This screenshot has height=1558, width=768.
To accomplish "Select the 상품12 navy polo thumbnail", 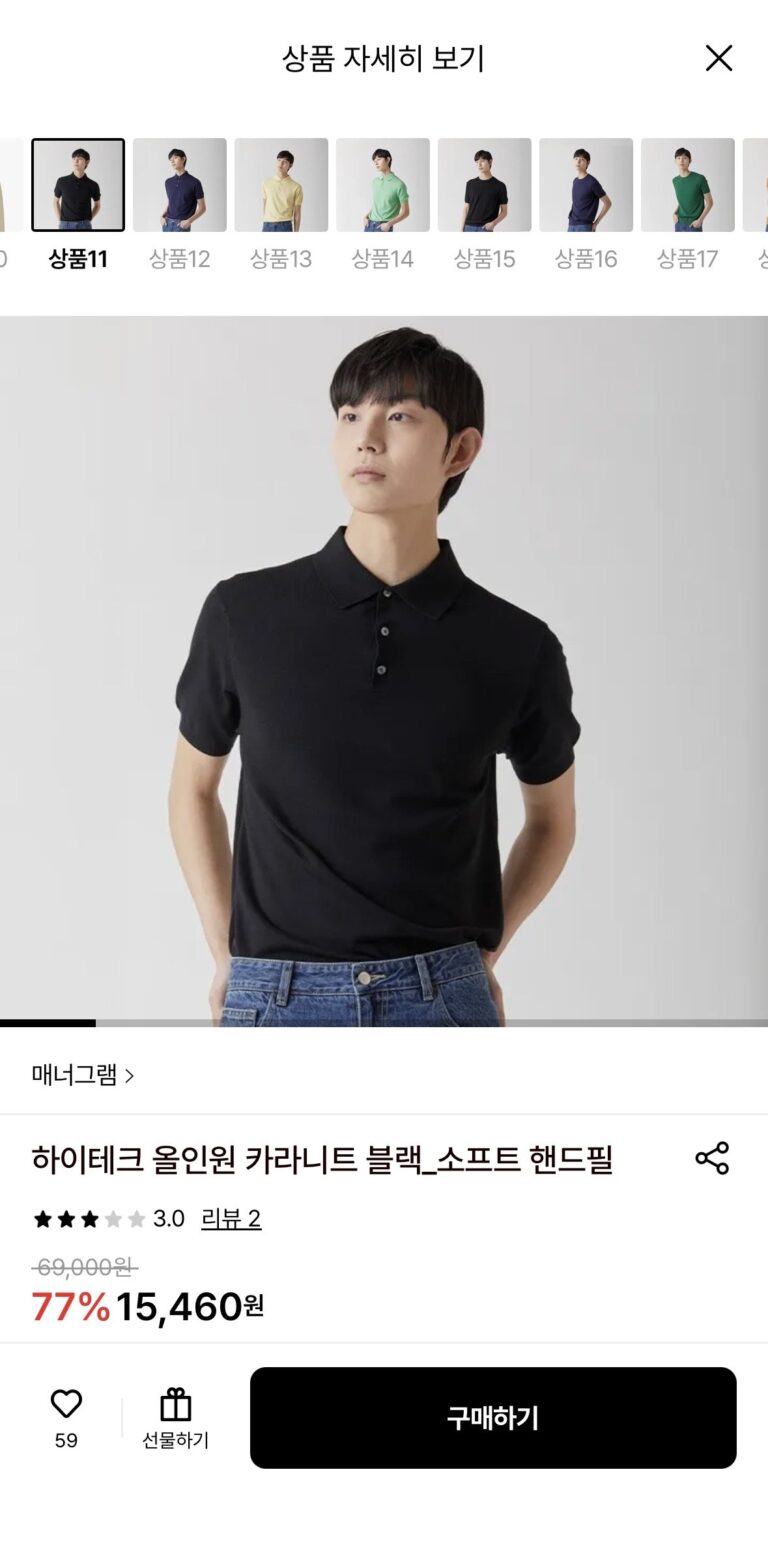I will [180, 185].
